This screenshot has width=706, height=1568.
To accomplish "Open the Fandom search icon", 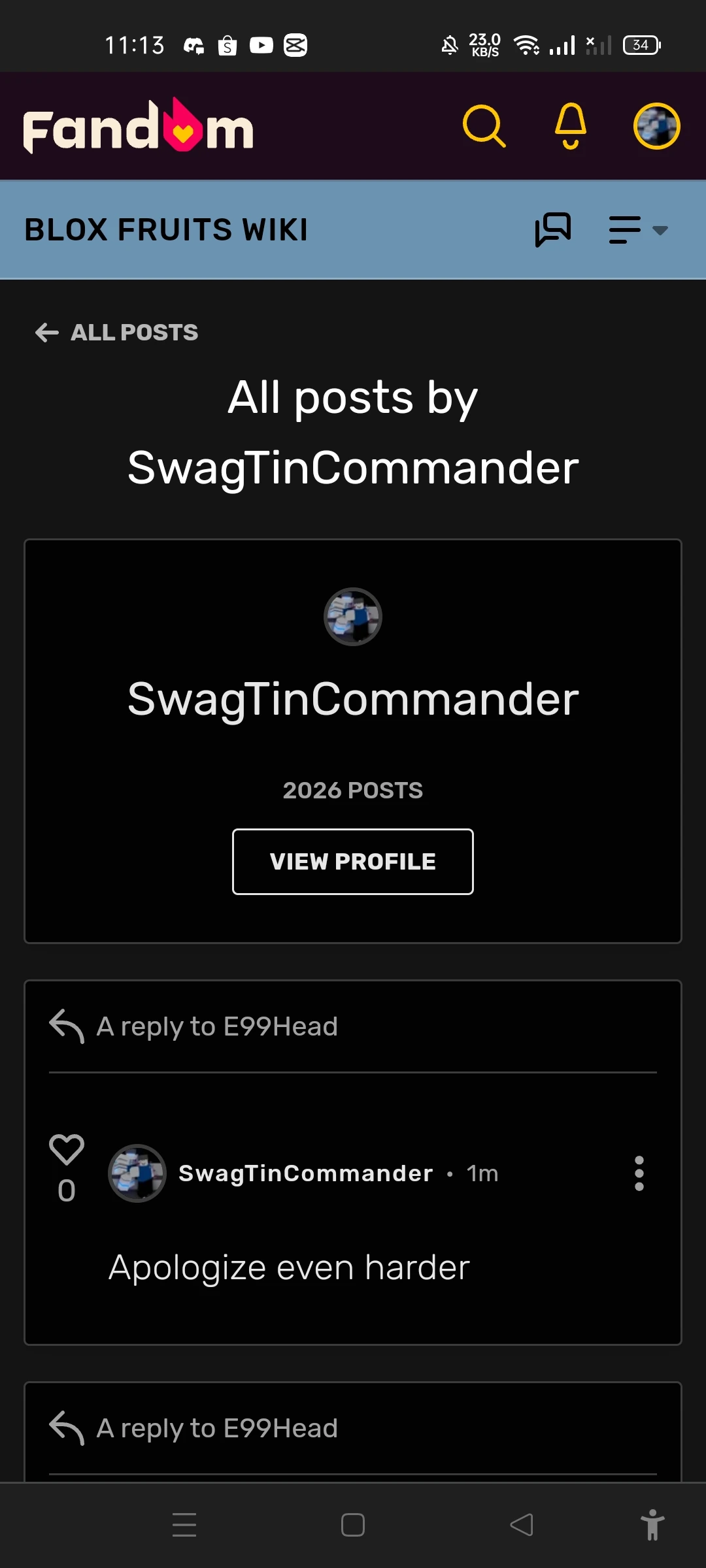I will point(484,126).
